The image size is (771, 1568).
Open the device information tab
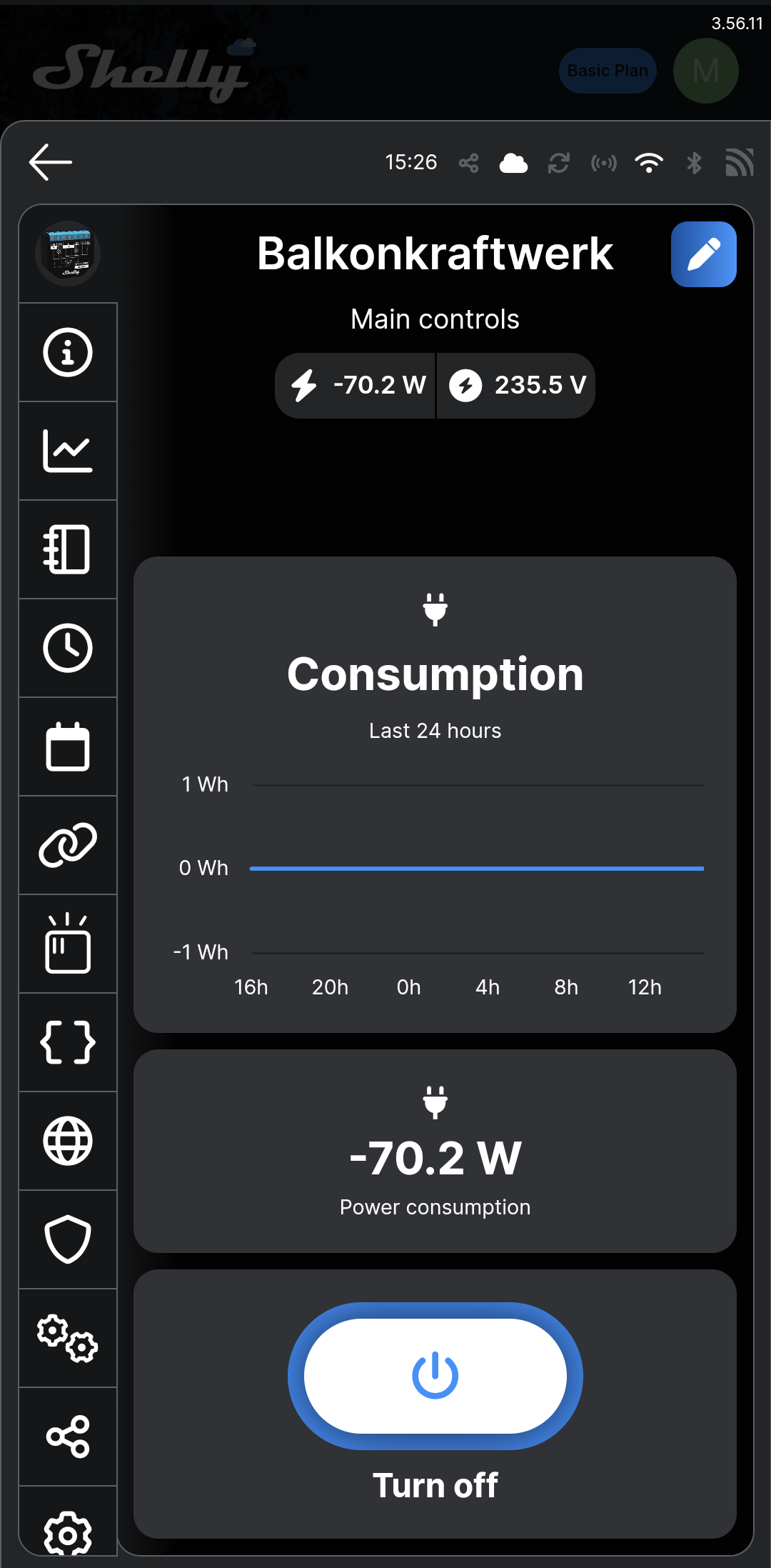(x=68, y=352)
